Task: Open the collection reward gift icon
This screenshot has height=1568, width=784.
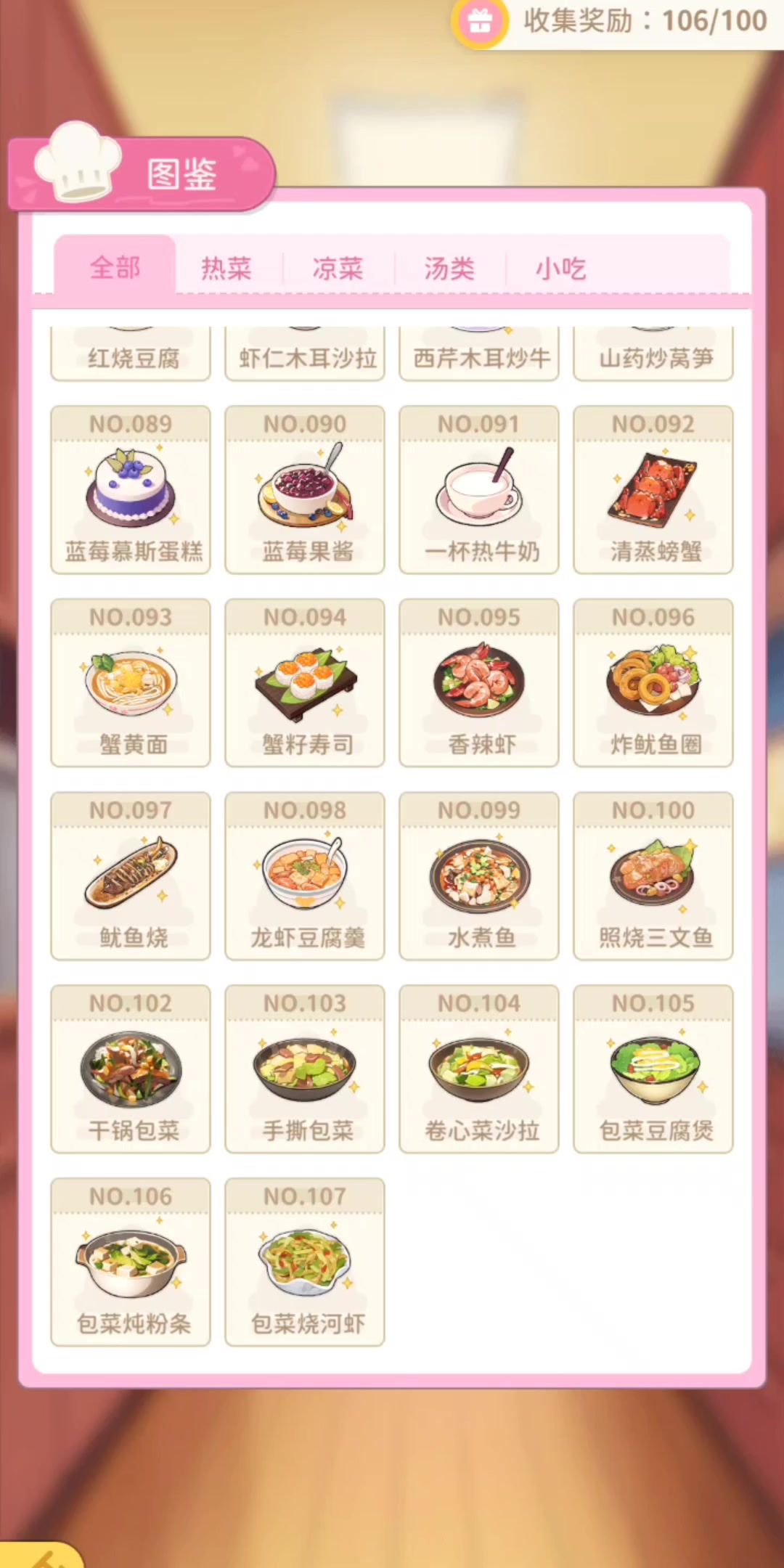Action: tap(478, 22)
